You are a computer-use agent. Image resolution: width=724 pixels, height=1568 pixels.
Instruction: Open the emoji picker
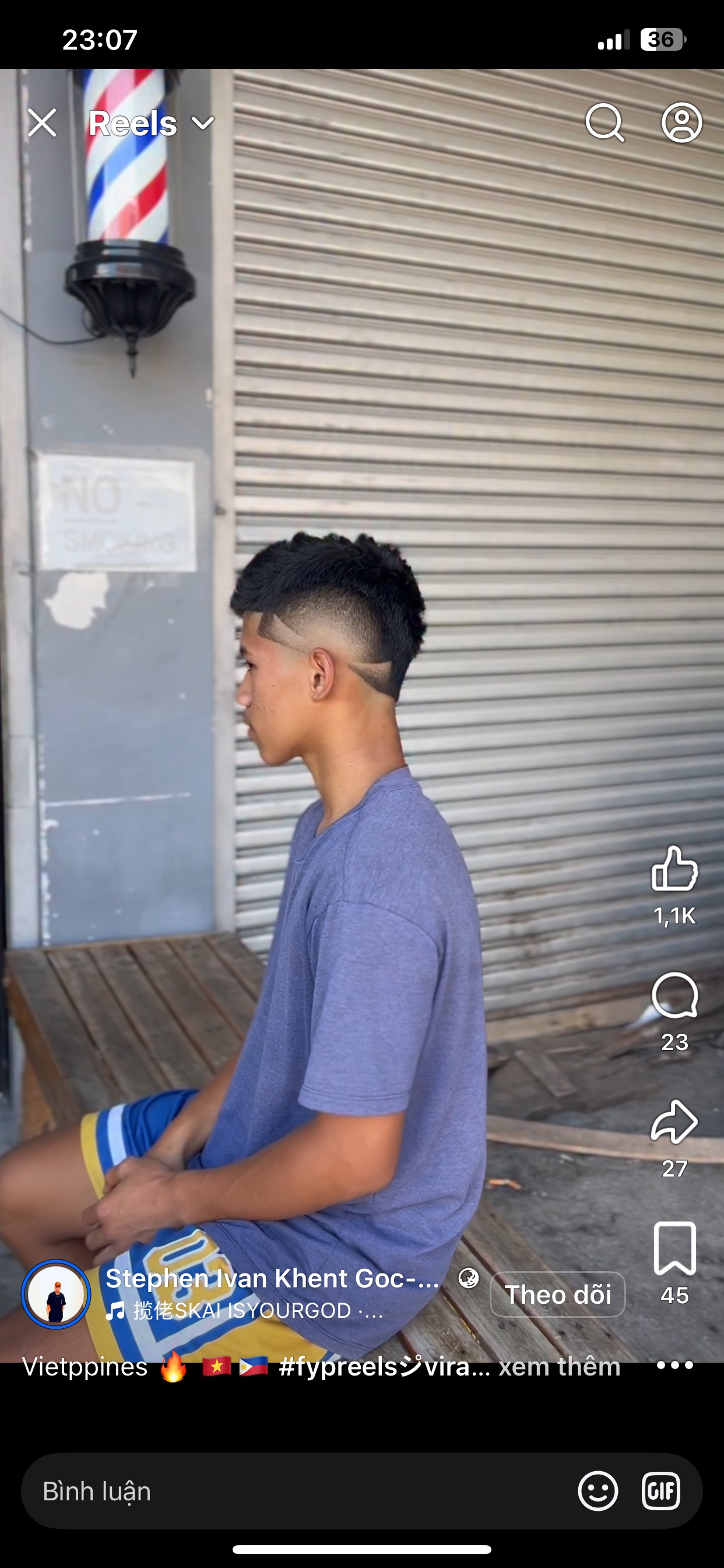click(598, 1492)
